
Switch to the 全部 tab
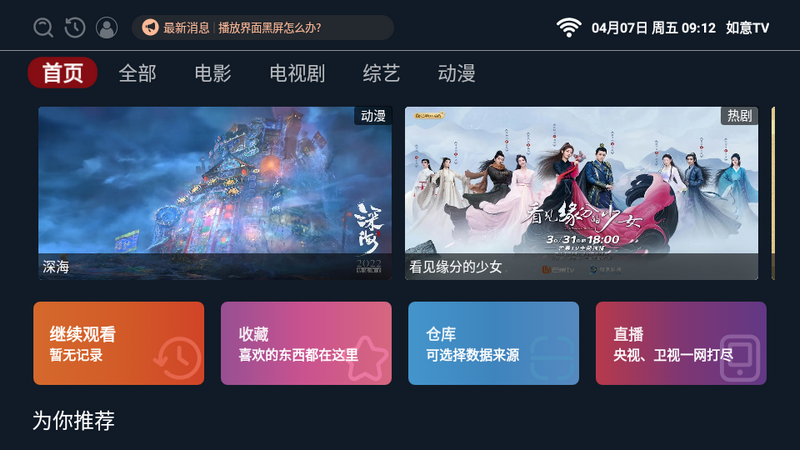coord(137,73)
